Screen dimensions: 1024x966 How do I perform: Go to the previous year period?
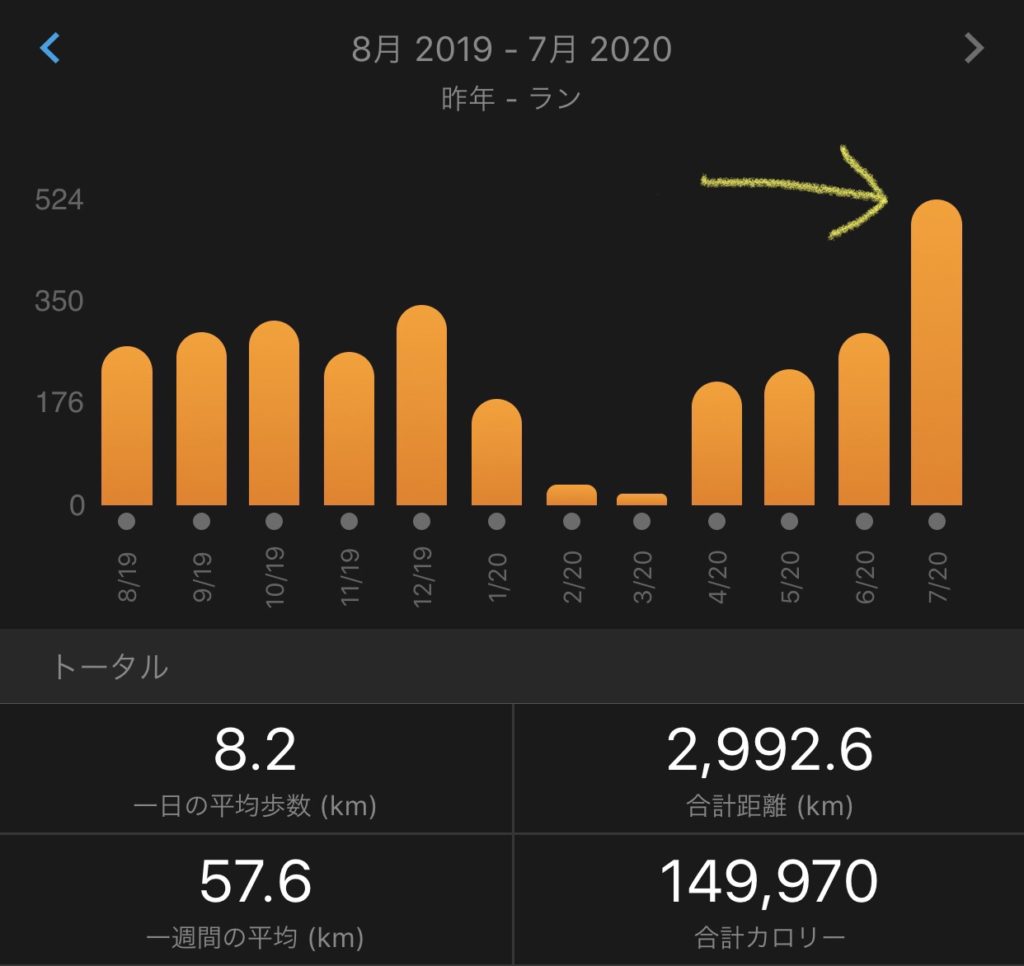pyautogui.click(x=50, y=48)
